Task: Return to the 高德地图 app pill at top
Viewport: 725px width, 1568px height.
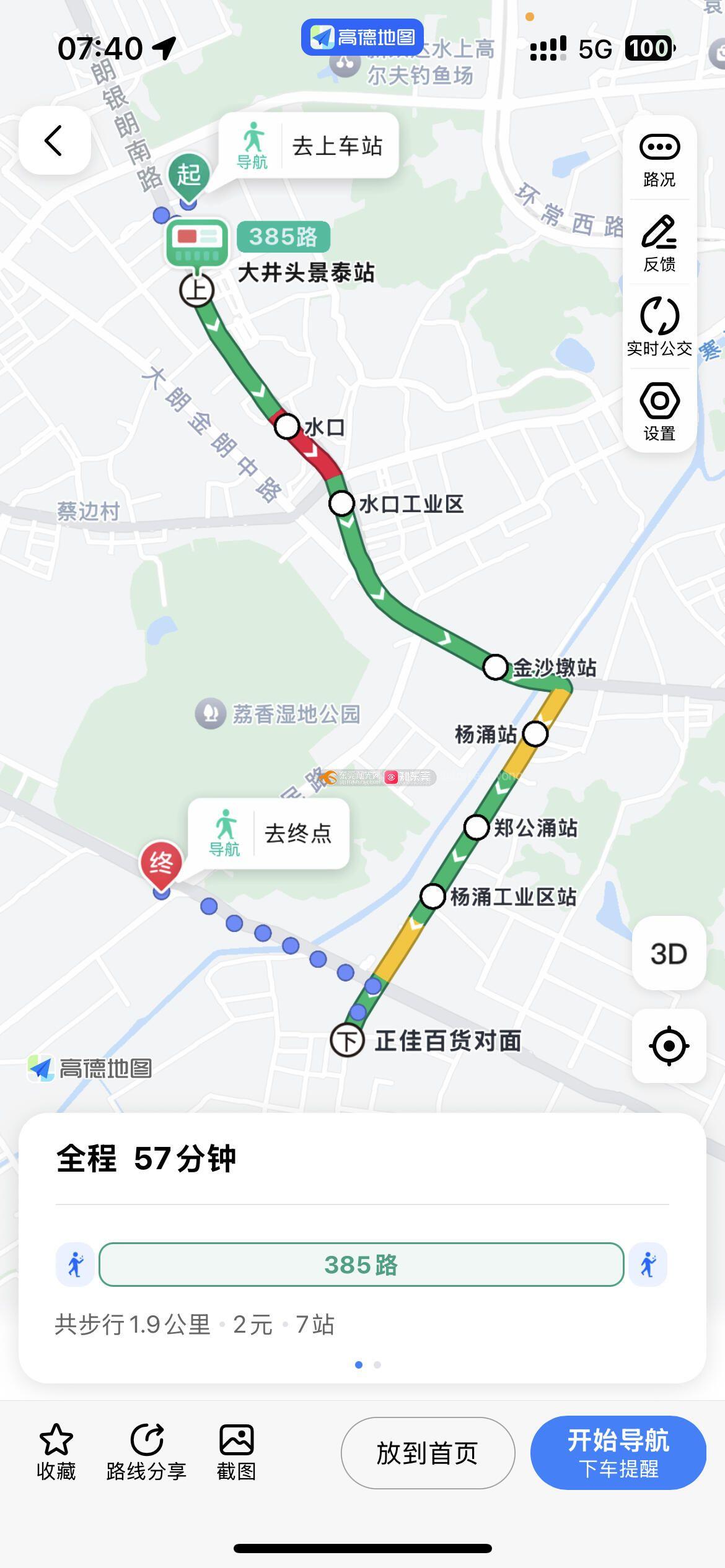Action: (362, 37)
